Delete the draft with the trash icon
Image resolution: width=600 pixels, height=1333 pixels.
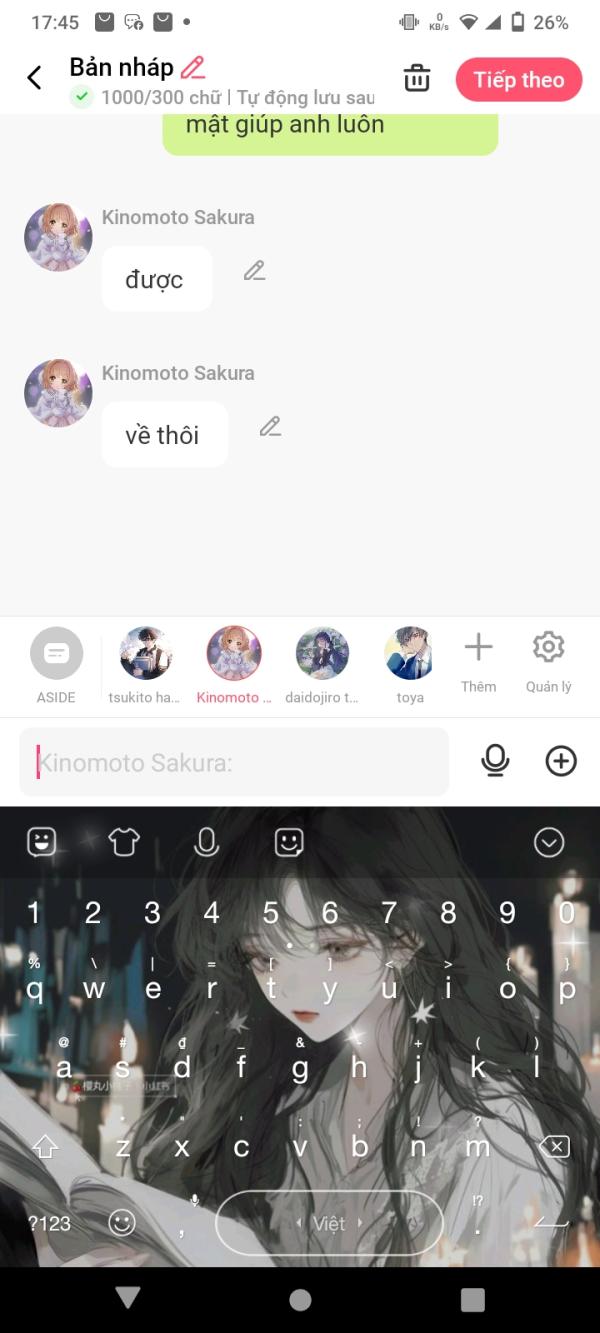[417, 78]
